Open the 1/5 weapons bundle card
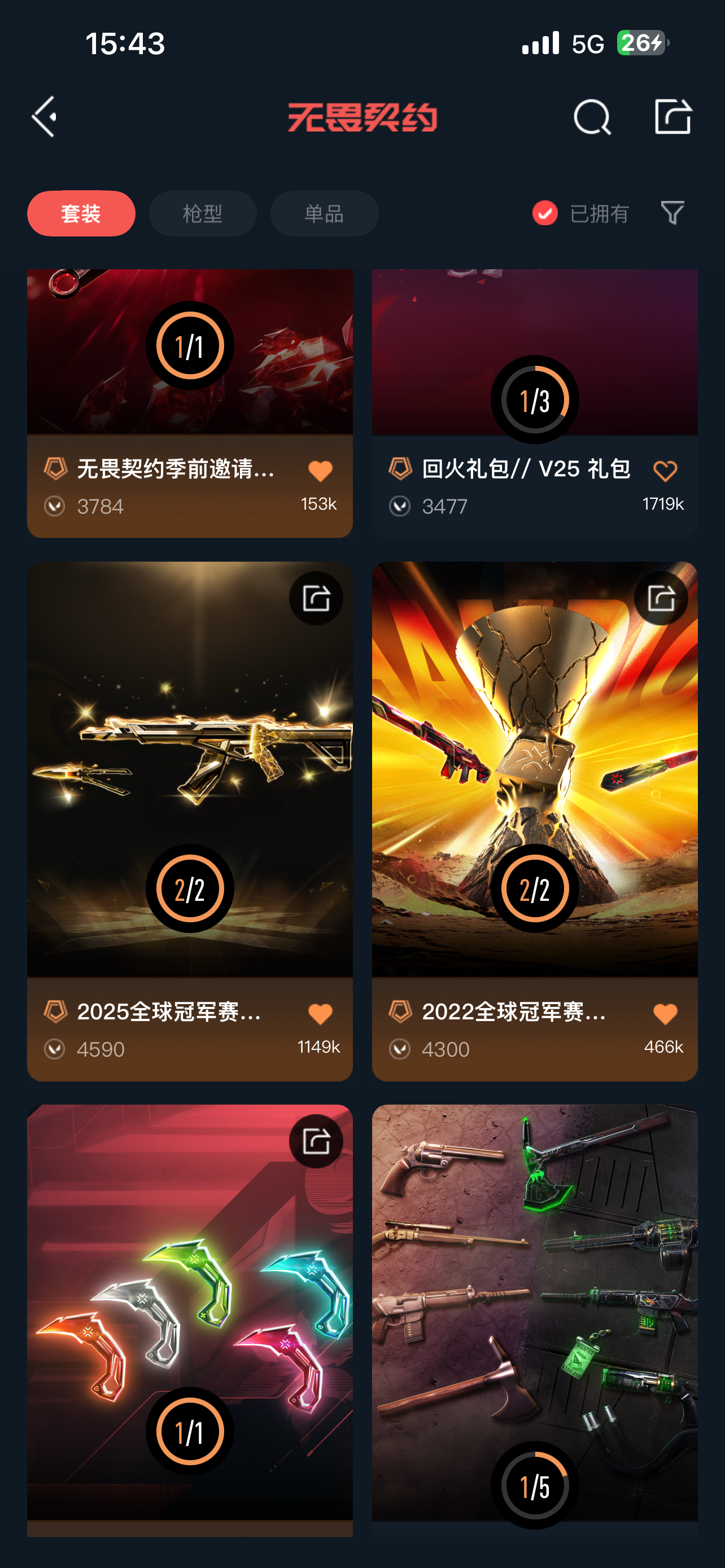This screenshot has height=1568, width=725. point(535,1309)
